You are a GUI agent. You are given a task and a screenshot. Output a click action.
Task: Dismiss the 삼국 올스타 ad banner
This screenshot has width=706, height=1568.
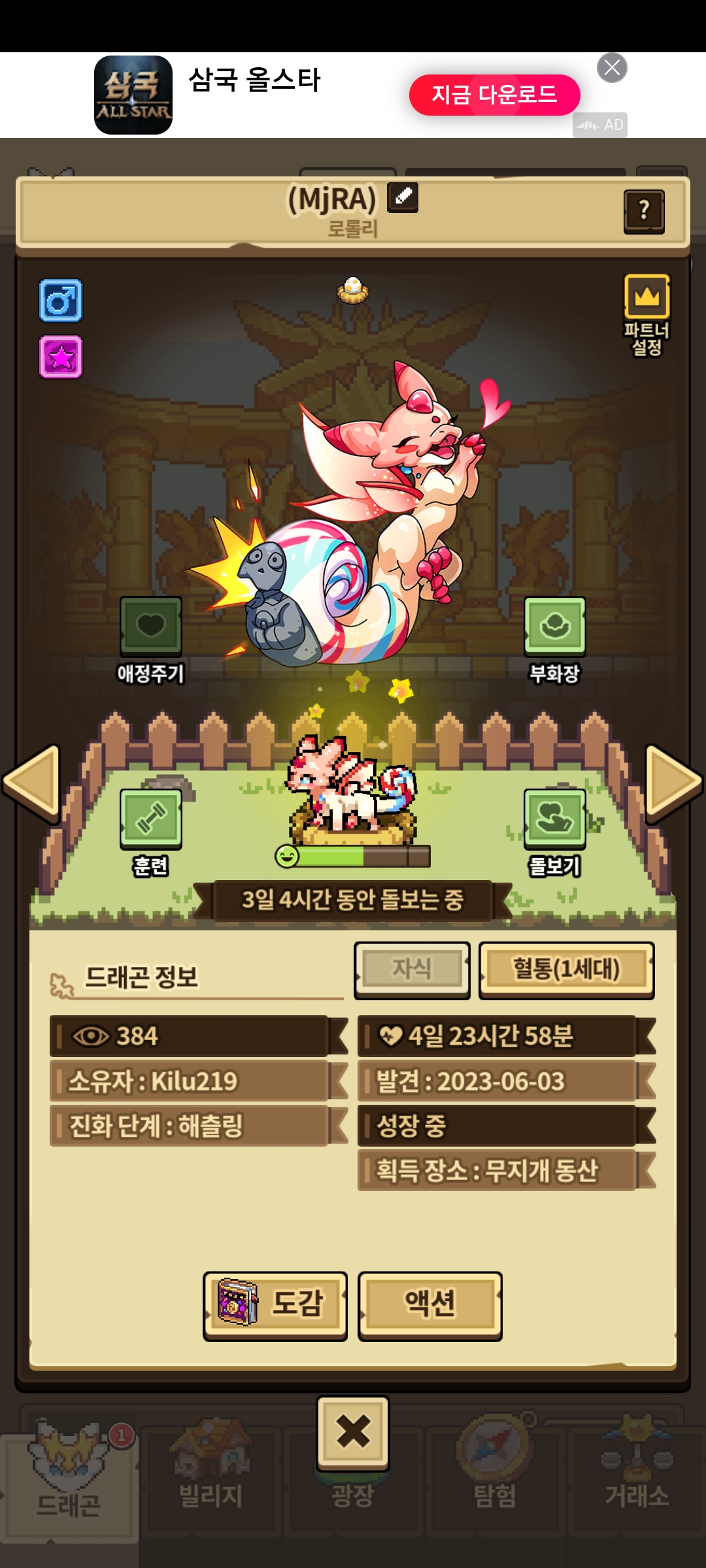(612, 68)
